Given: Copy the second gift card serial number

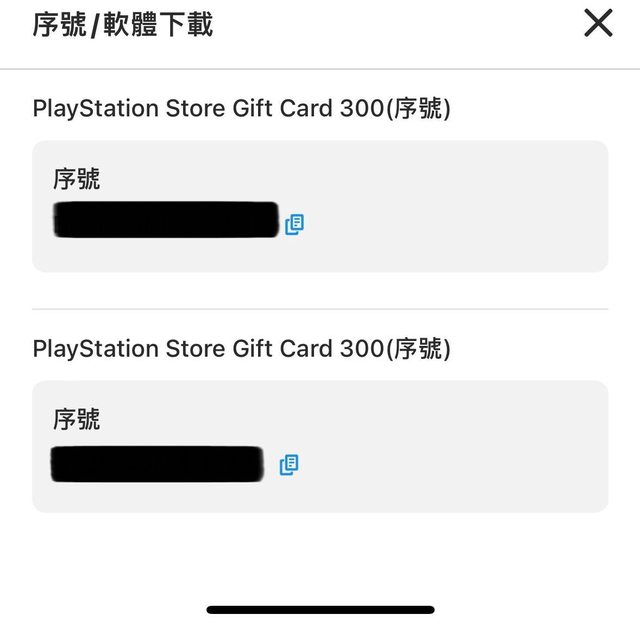Looking at the screenshot, I should [x=289, y=464].
